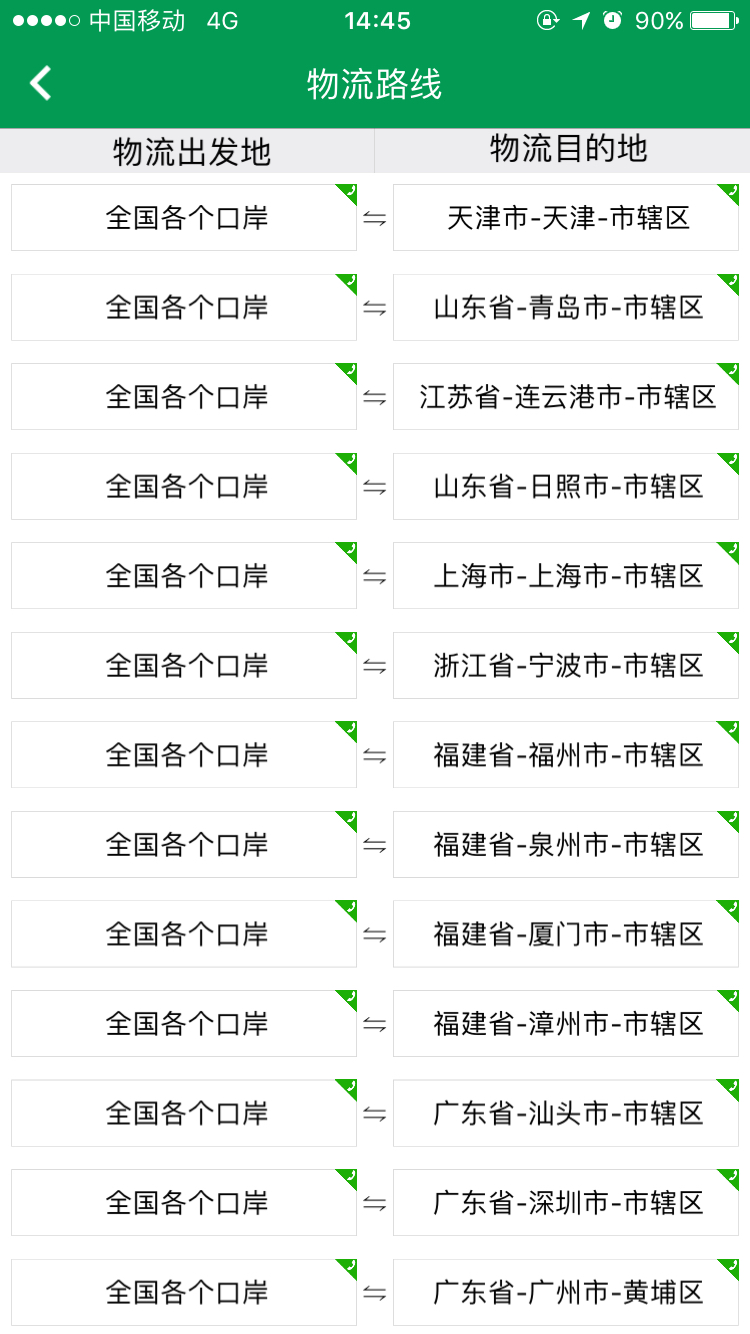Open the 福建省-福州市-市辖区 destination
Viewport: 750px width, 1334px height.
click(566, 755)
